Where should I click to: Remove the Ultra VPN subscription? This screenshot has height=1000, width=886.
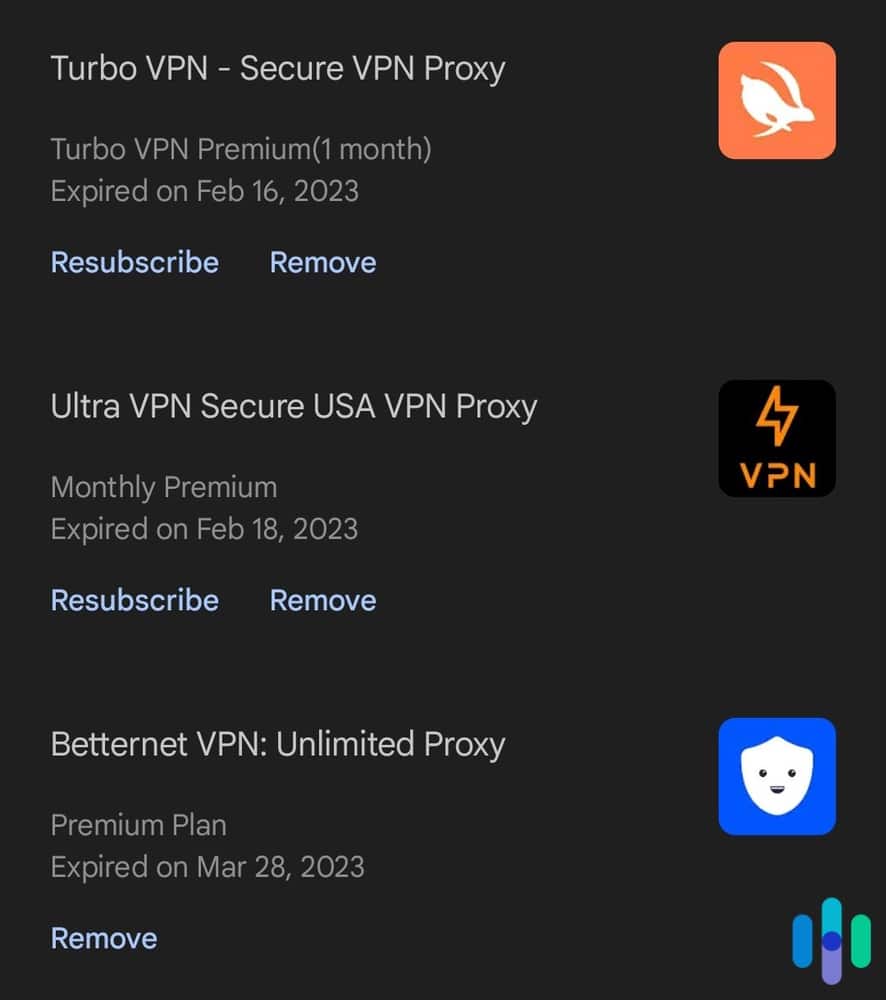point(322,600)
